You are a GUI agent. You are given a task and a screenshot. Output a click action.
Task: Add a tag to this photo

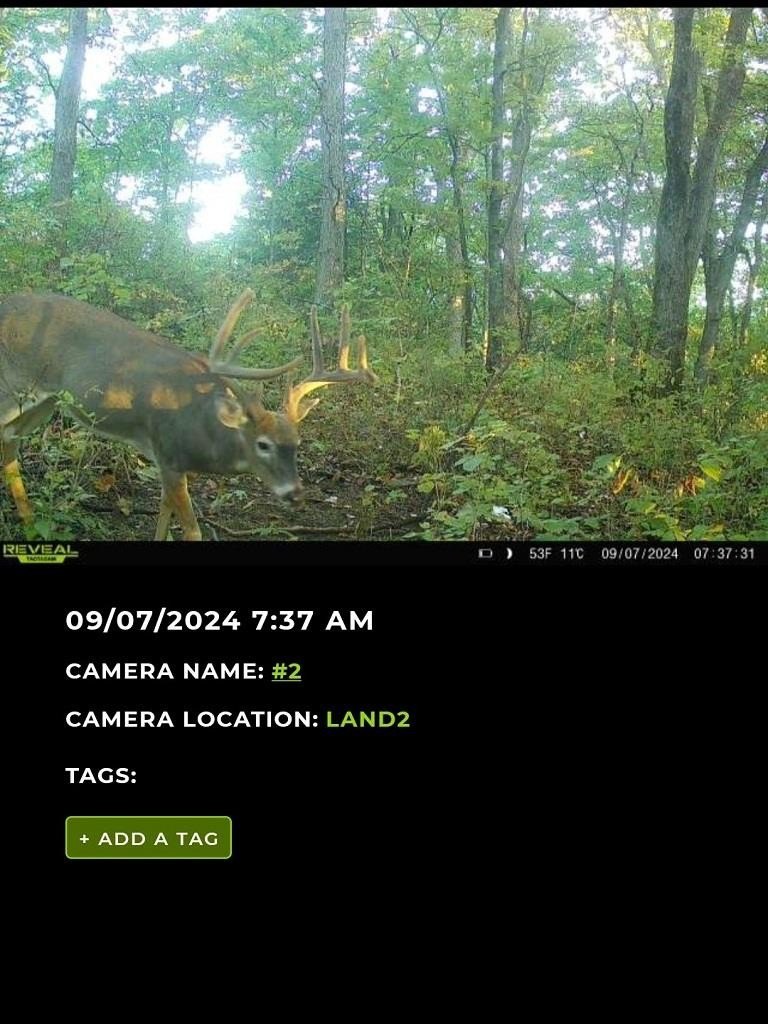tap(148, 838)
